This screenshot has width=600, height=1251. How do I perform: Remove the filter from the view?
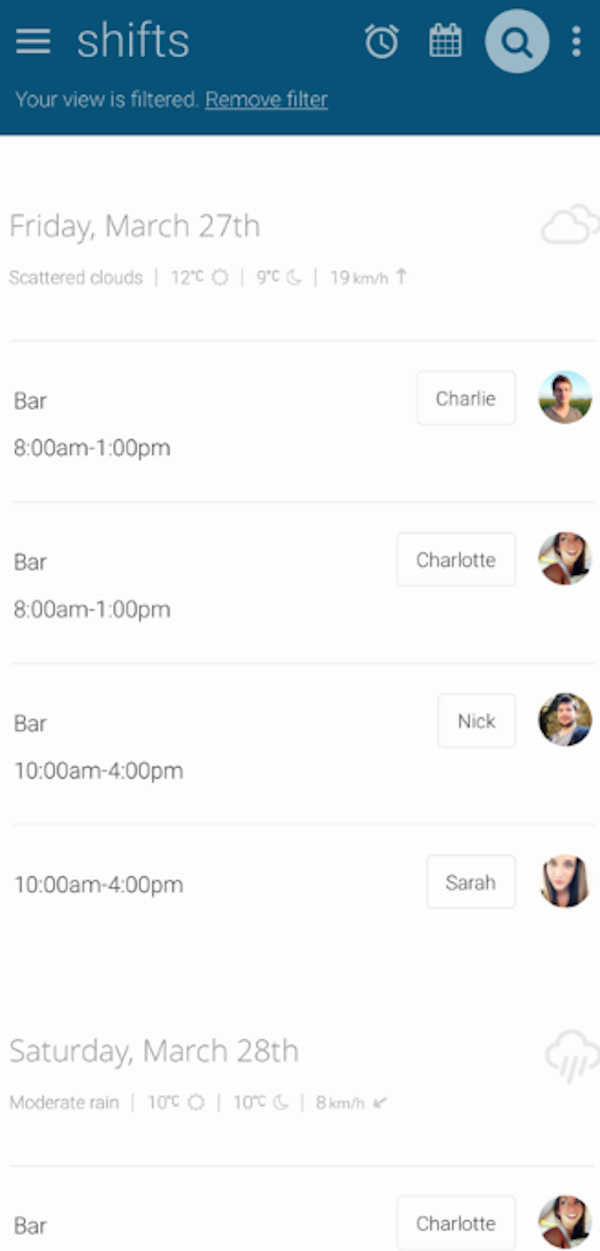tap(266, 99)
